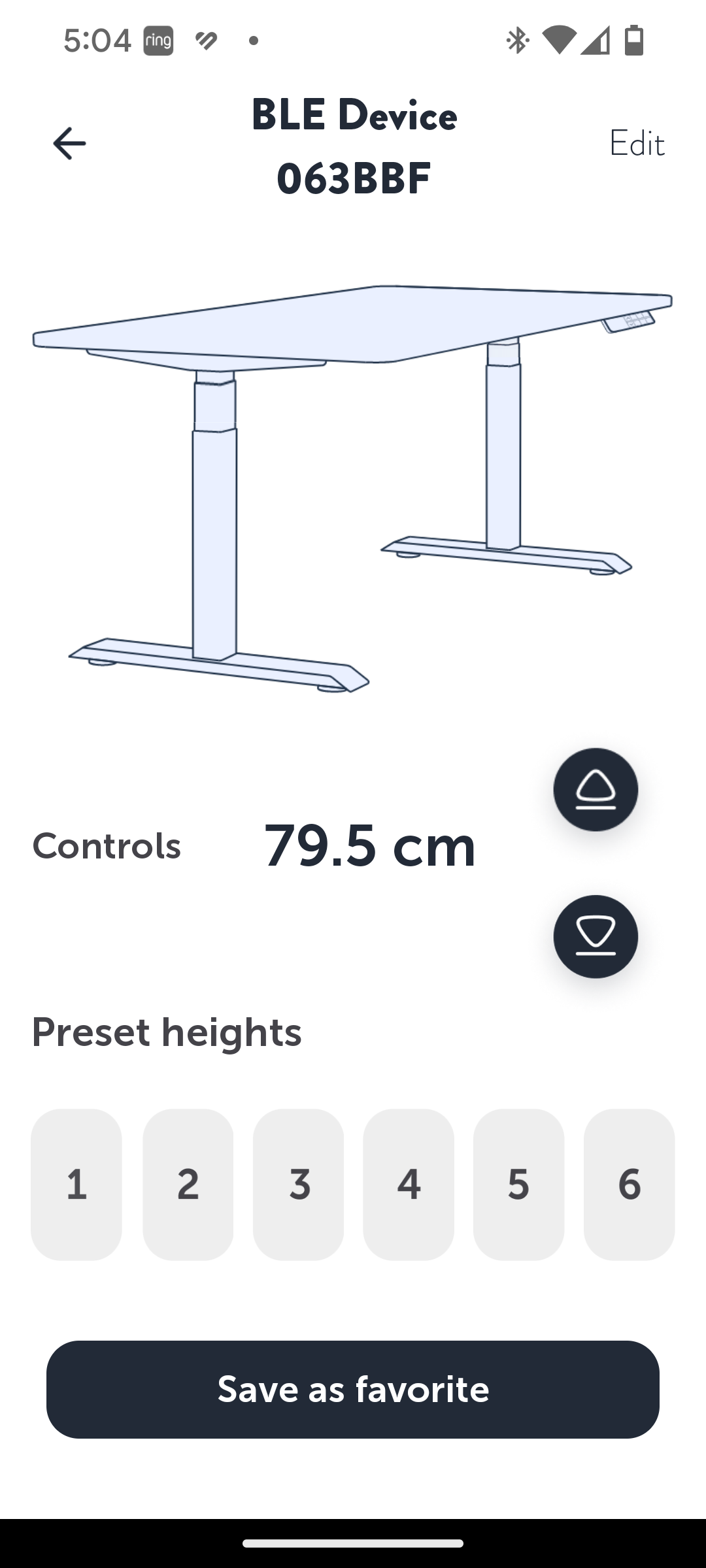Select preset height 1
706x1568 pixels.
(76, 1184)
